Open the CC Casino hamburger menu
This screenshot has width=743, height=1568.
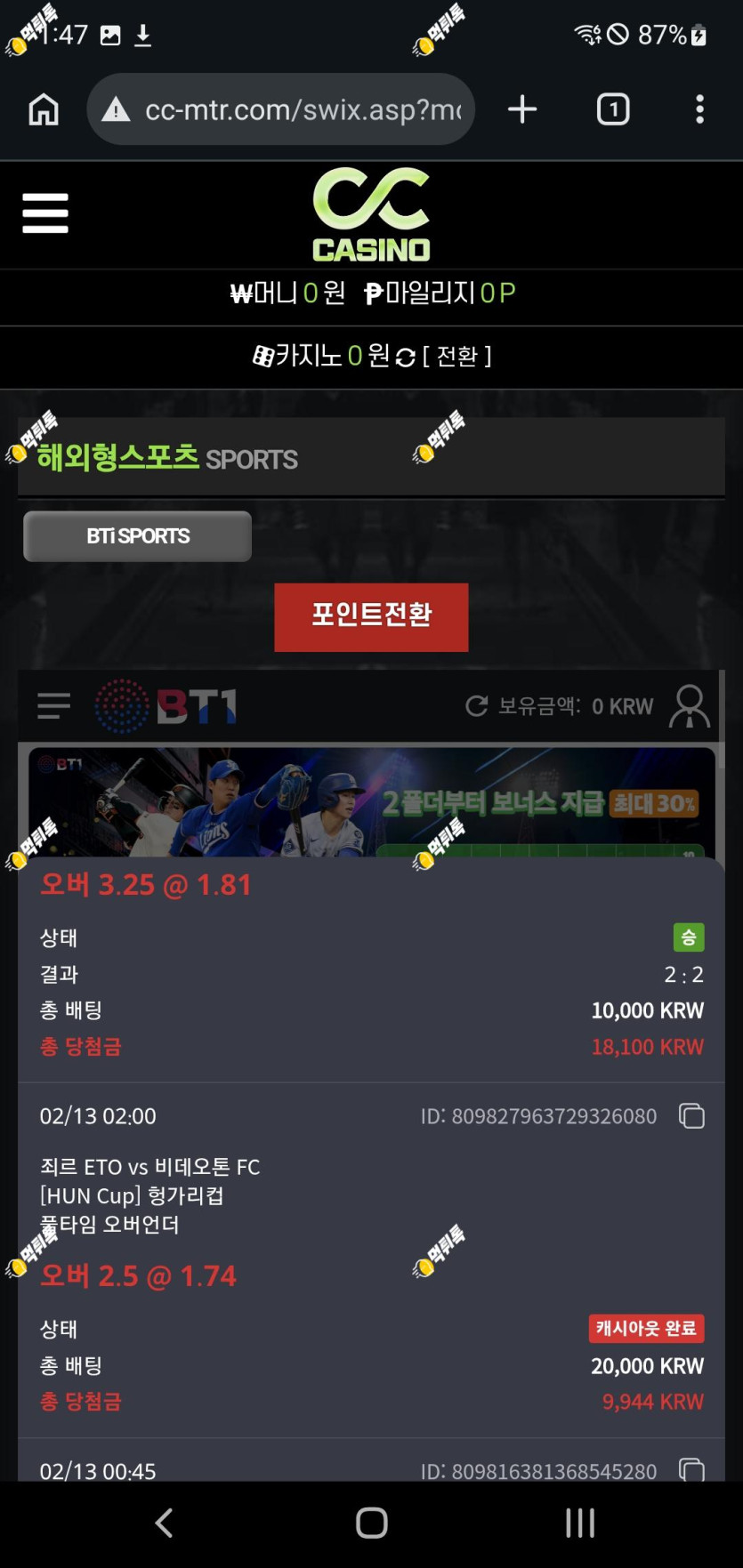pos(45,213)
